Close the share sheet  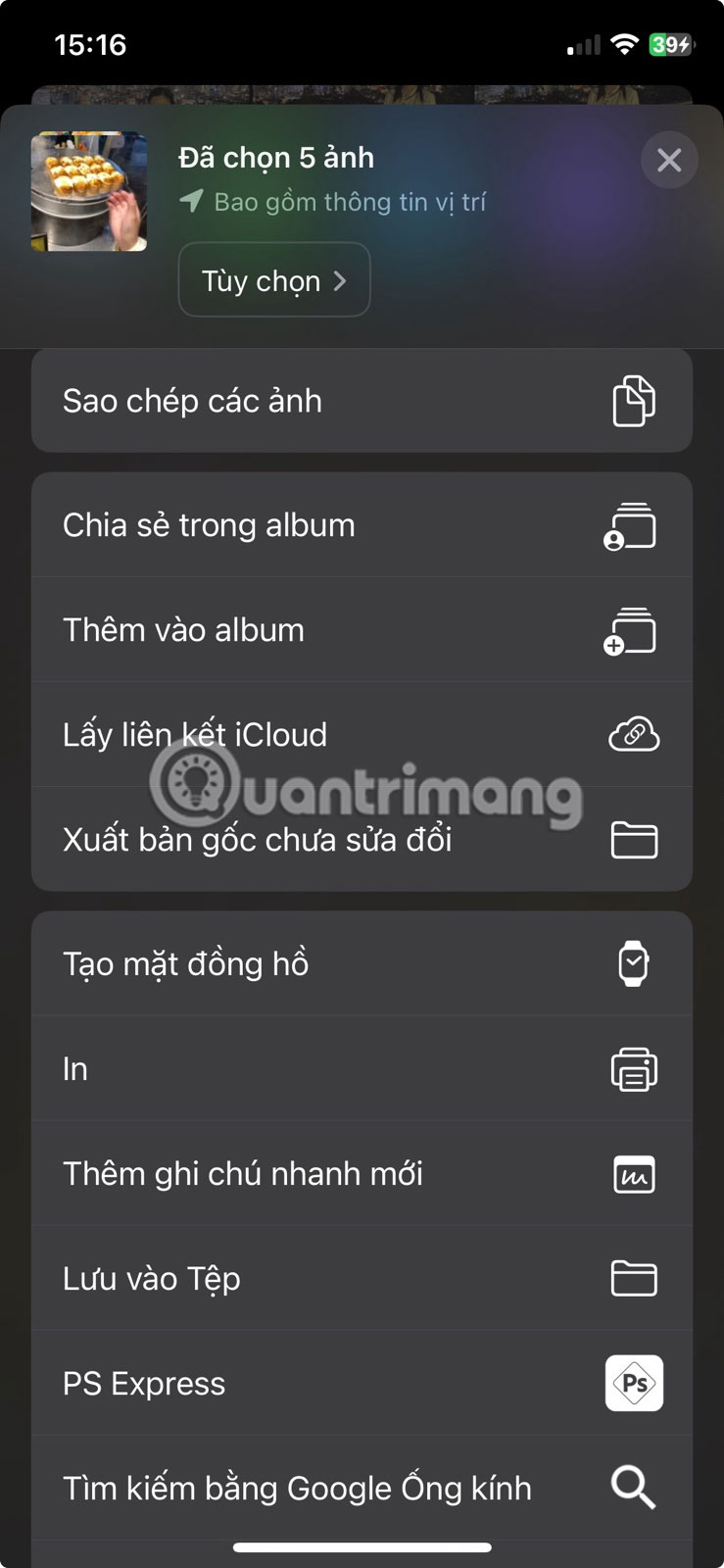(x=669, y=160)
